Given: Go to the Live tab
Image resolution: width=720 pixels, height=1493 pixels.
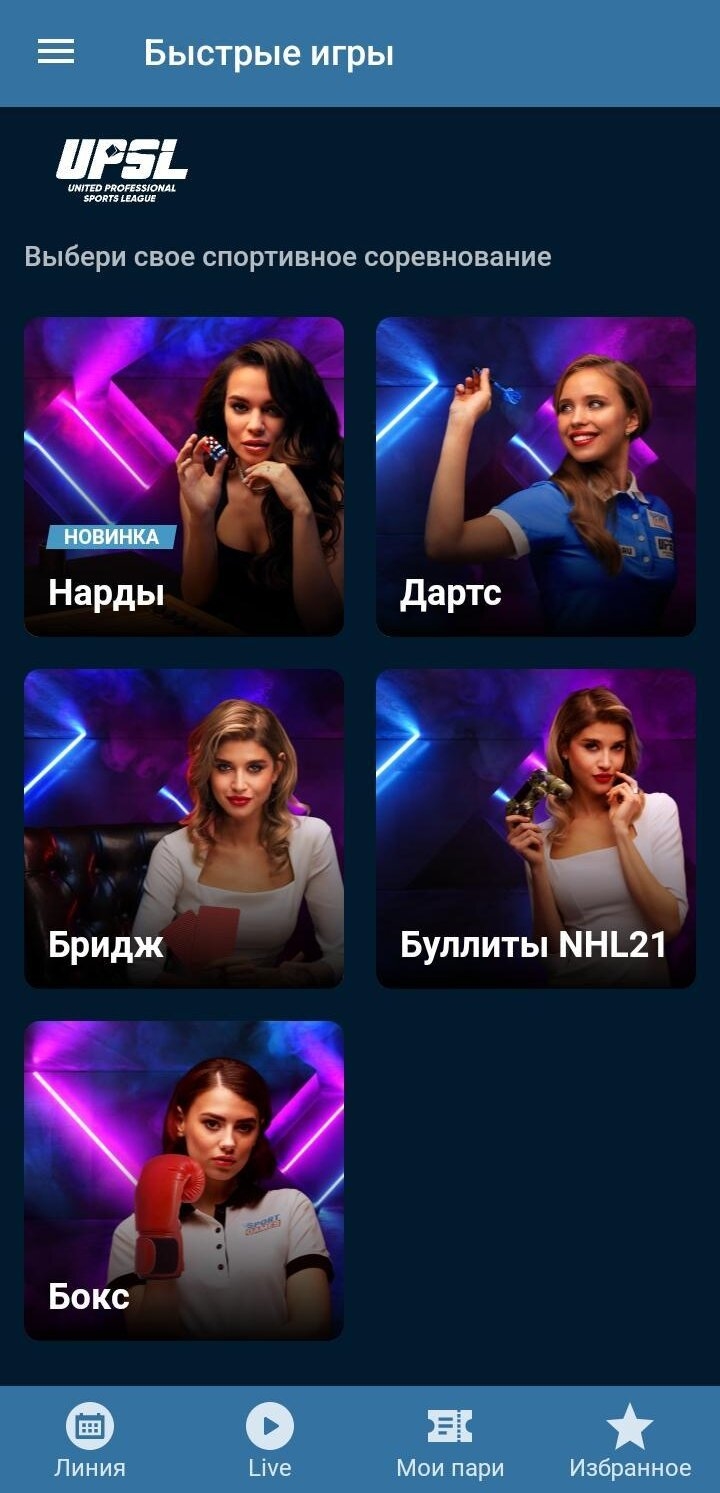Looking at the screenshot, I should (x=270, y=1440).
